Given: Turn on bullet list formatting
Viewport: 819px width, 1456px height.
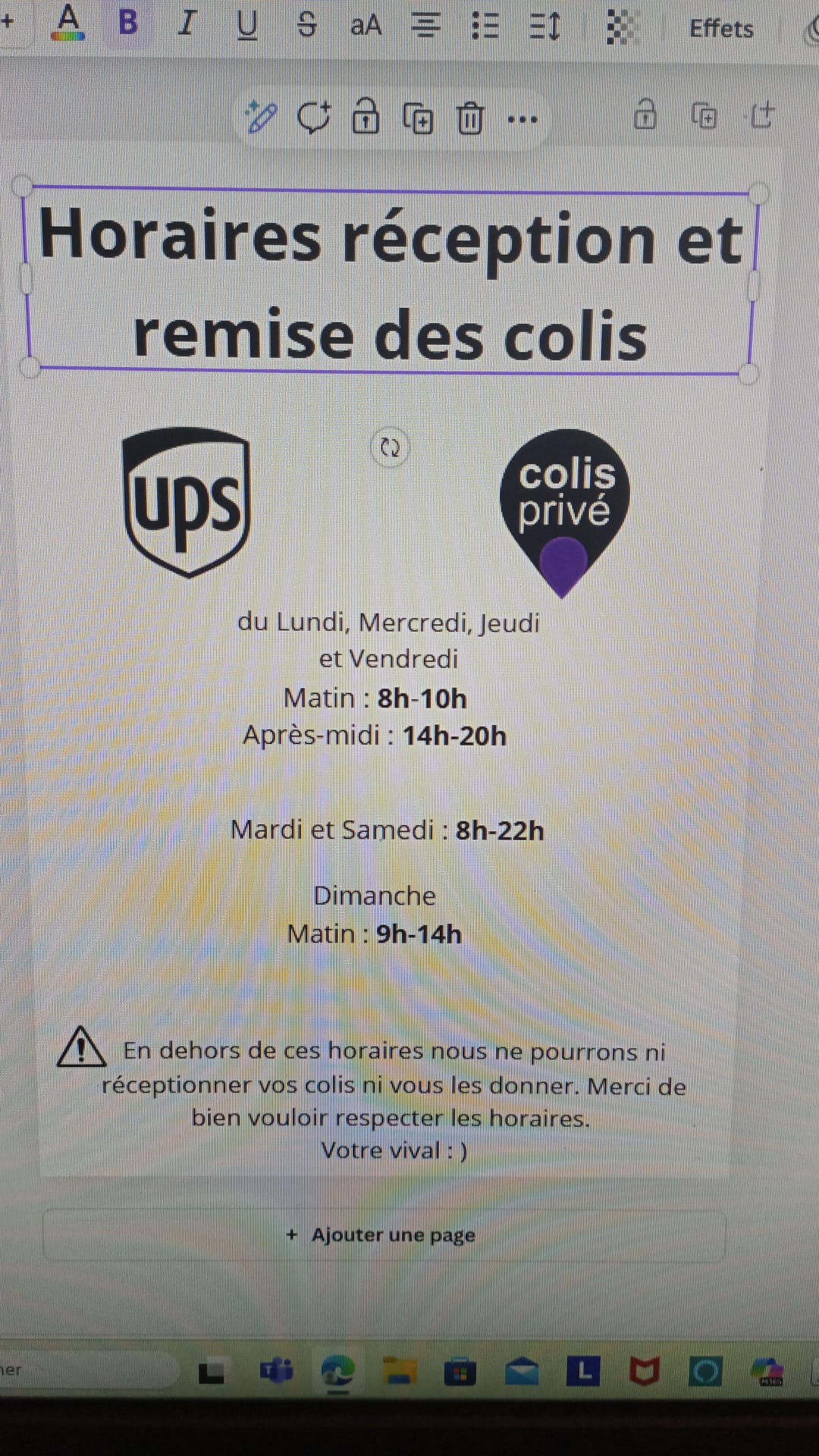Looking at the screenshot, I should (485, 27).
